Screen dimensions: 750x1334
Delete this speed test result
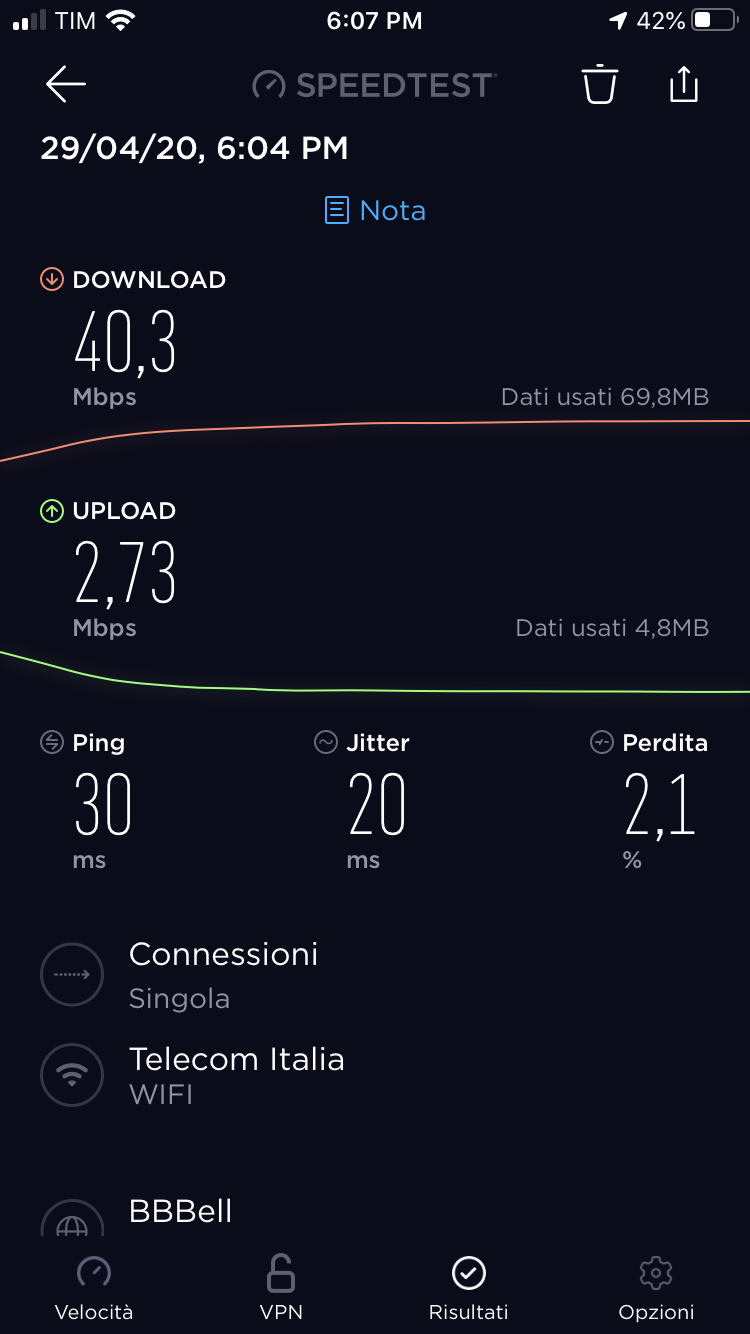coord(600,85)
